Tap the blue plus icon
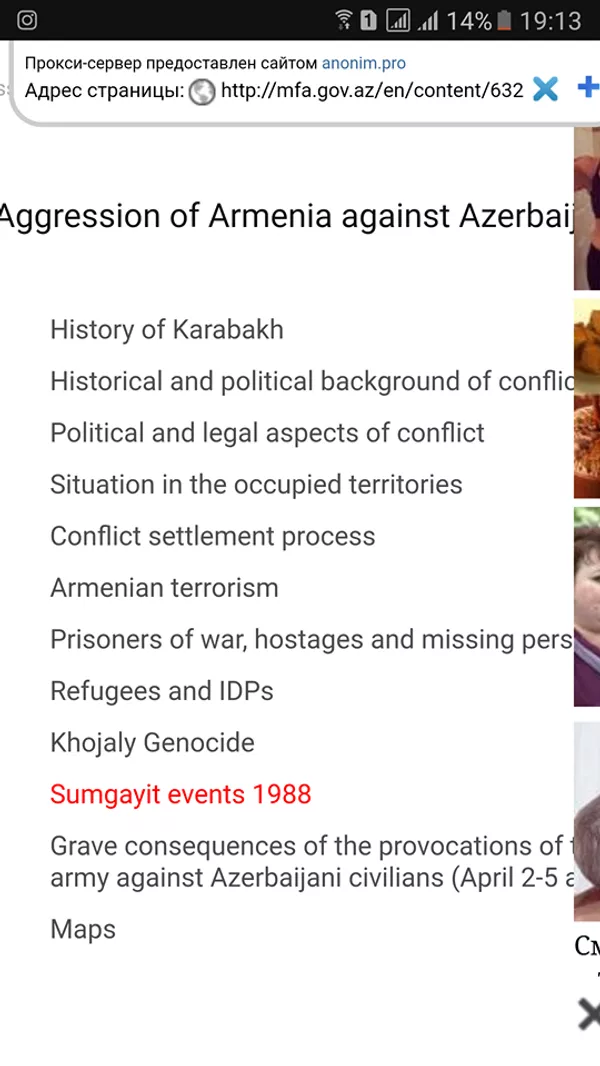 coord(588,88)
